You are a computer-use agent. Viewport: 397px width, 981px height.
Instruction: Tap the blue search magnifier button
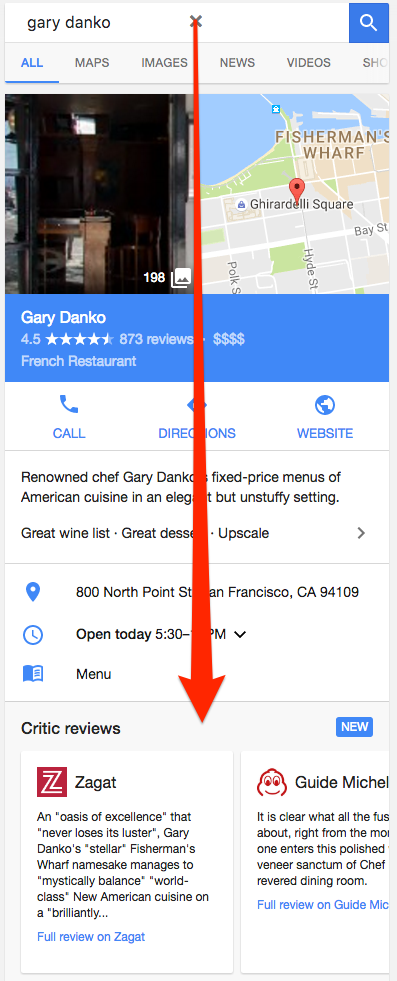coord(369,24)
